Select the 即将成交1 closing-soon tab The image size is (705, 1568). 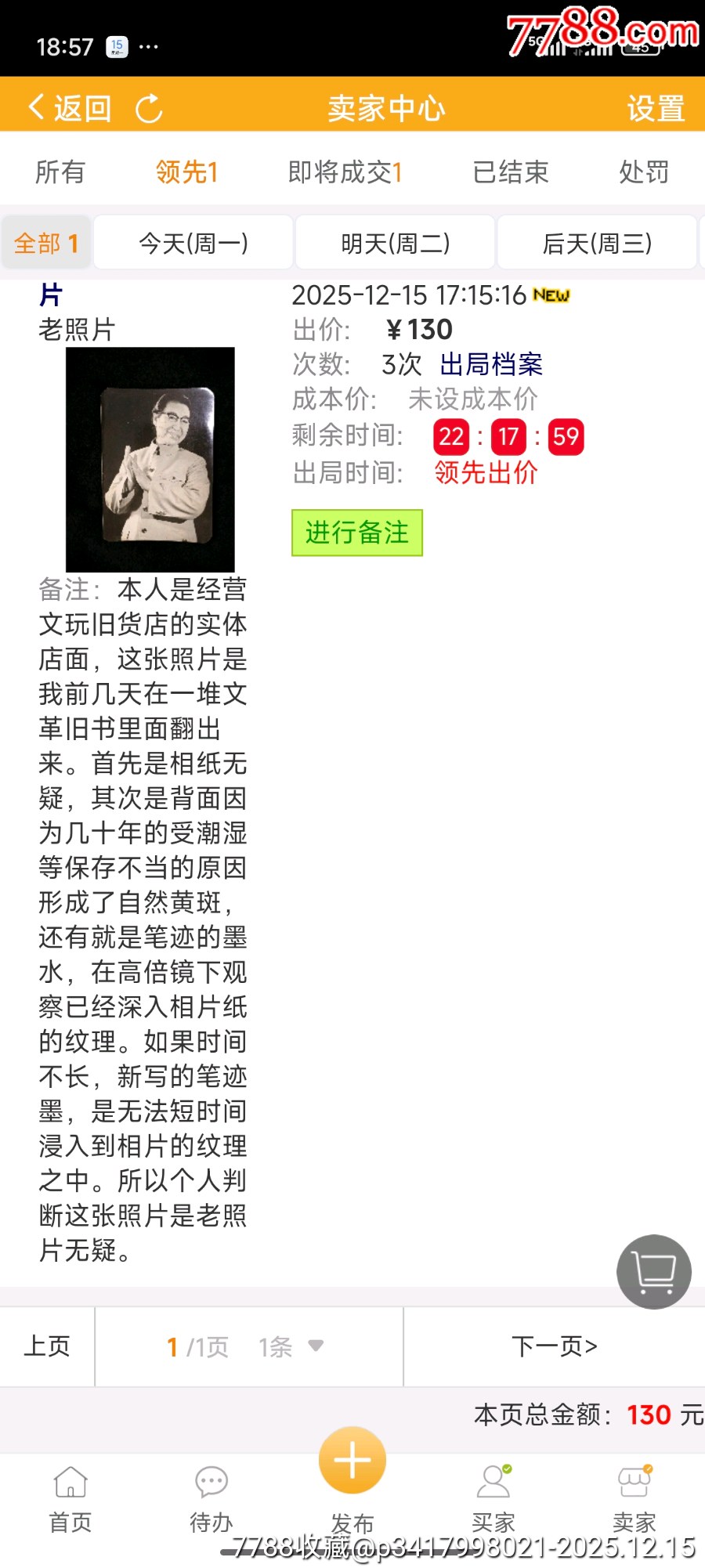click(x=345, y=172)
